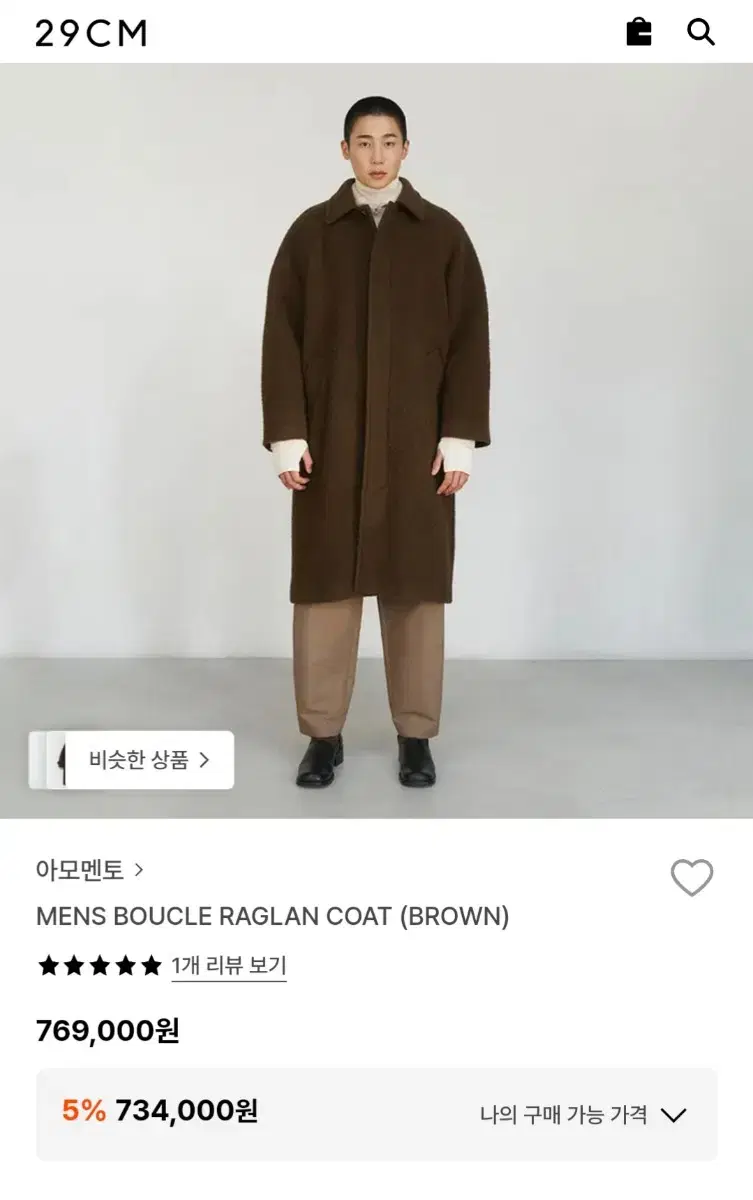
Task: Favorite the coat using the heart outline
Action: click(x=690, y=879)
